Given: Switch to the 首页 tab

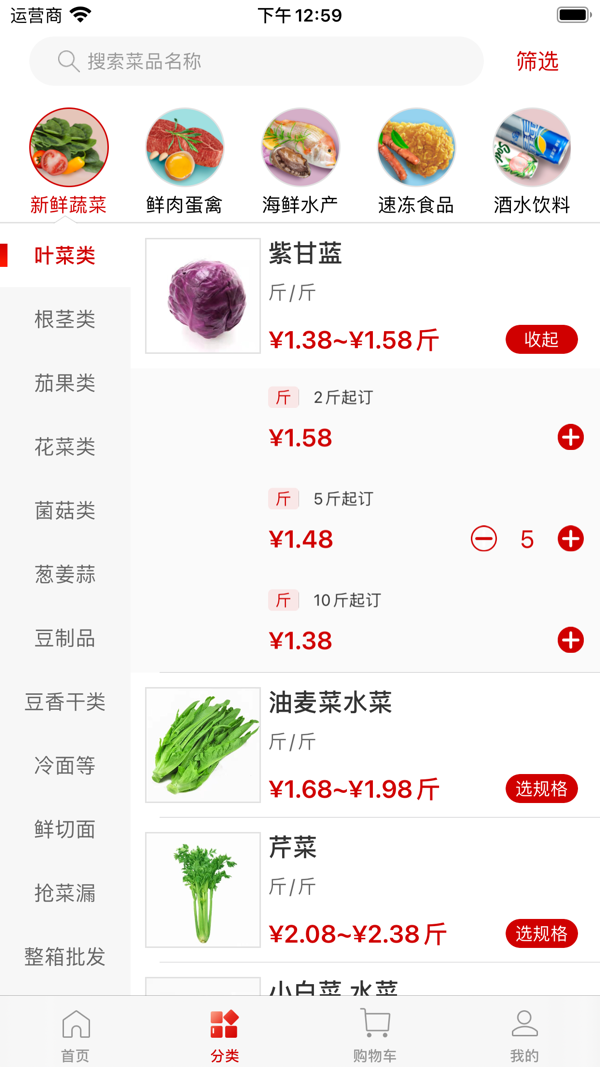Looking at the screenshot, I should pyautogui.click(x=75, y=1035).
